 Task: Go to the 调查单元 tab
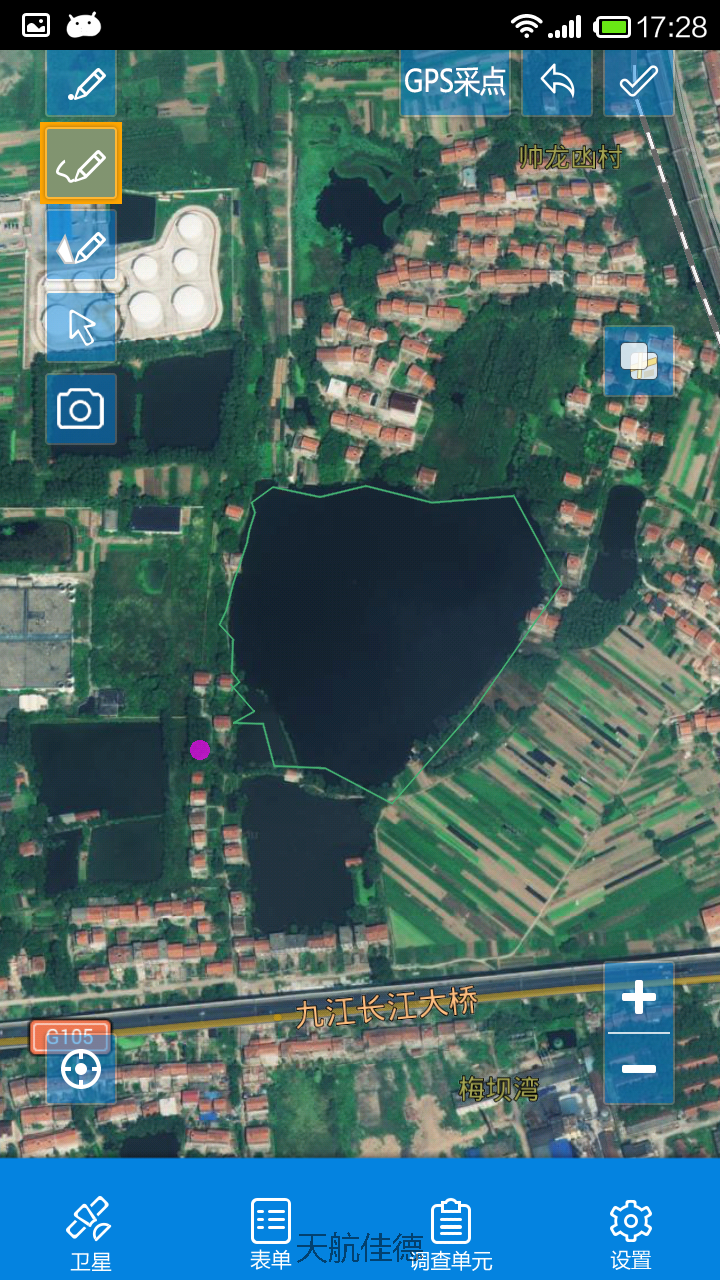(451, 1234)
